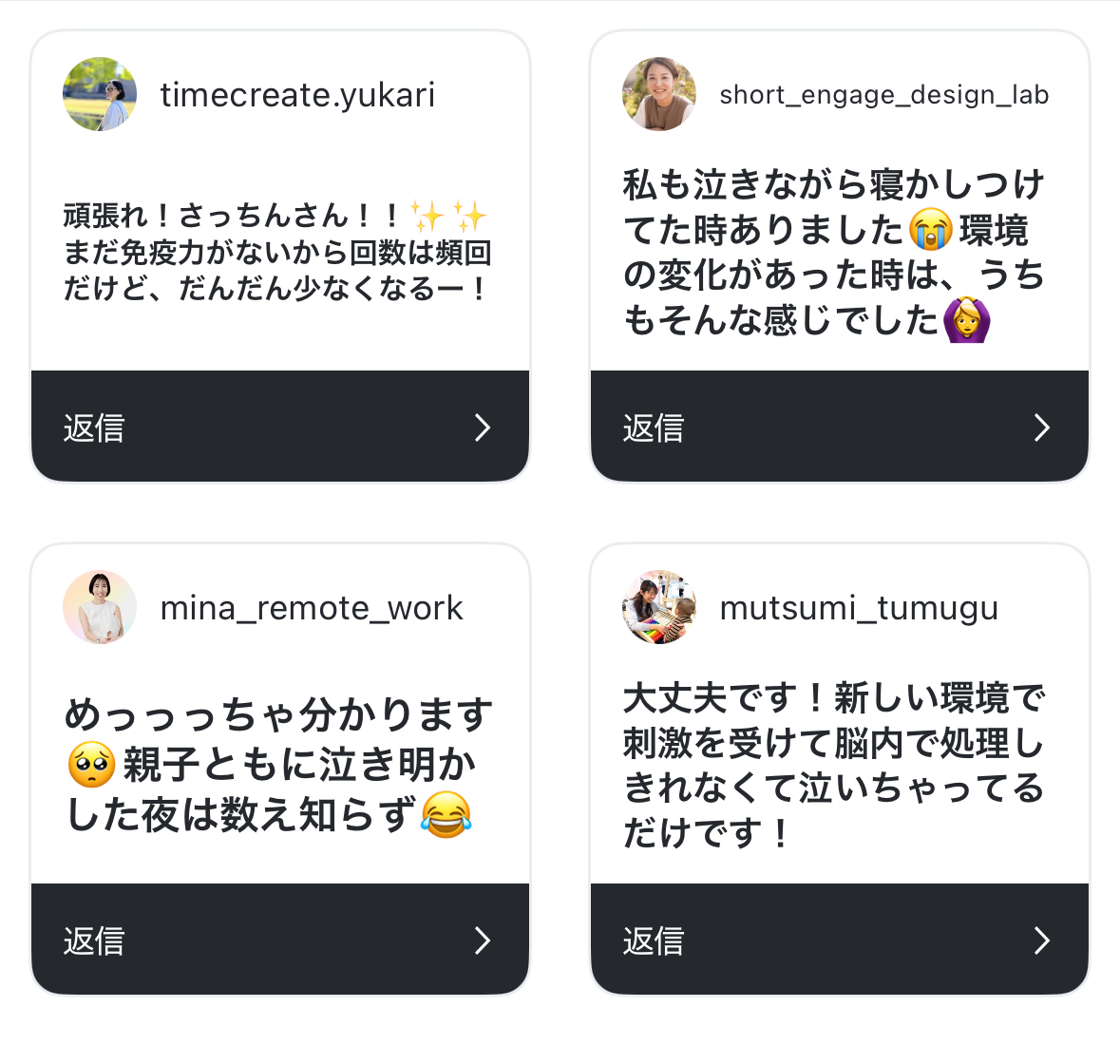This screenshot has width=1120, height=1064.
Task: Reply to timecreate.yukari's response
Action: coord(279,427)
